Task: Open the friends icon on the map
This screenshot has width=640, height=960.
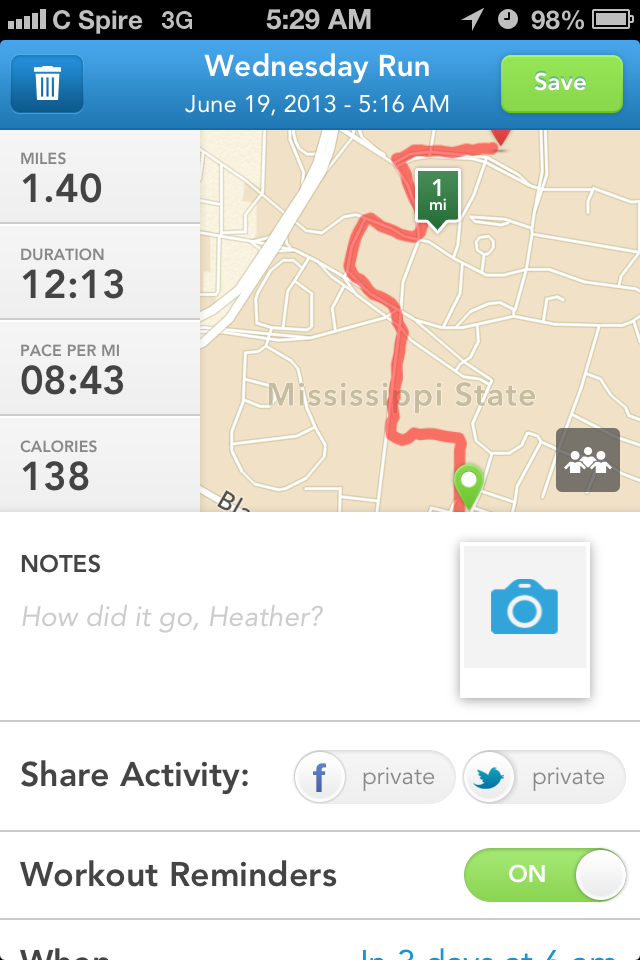Action: coord(587,460)
